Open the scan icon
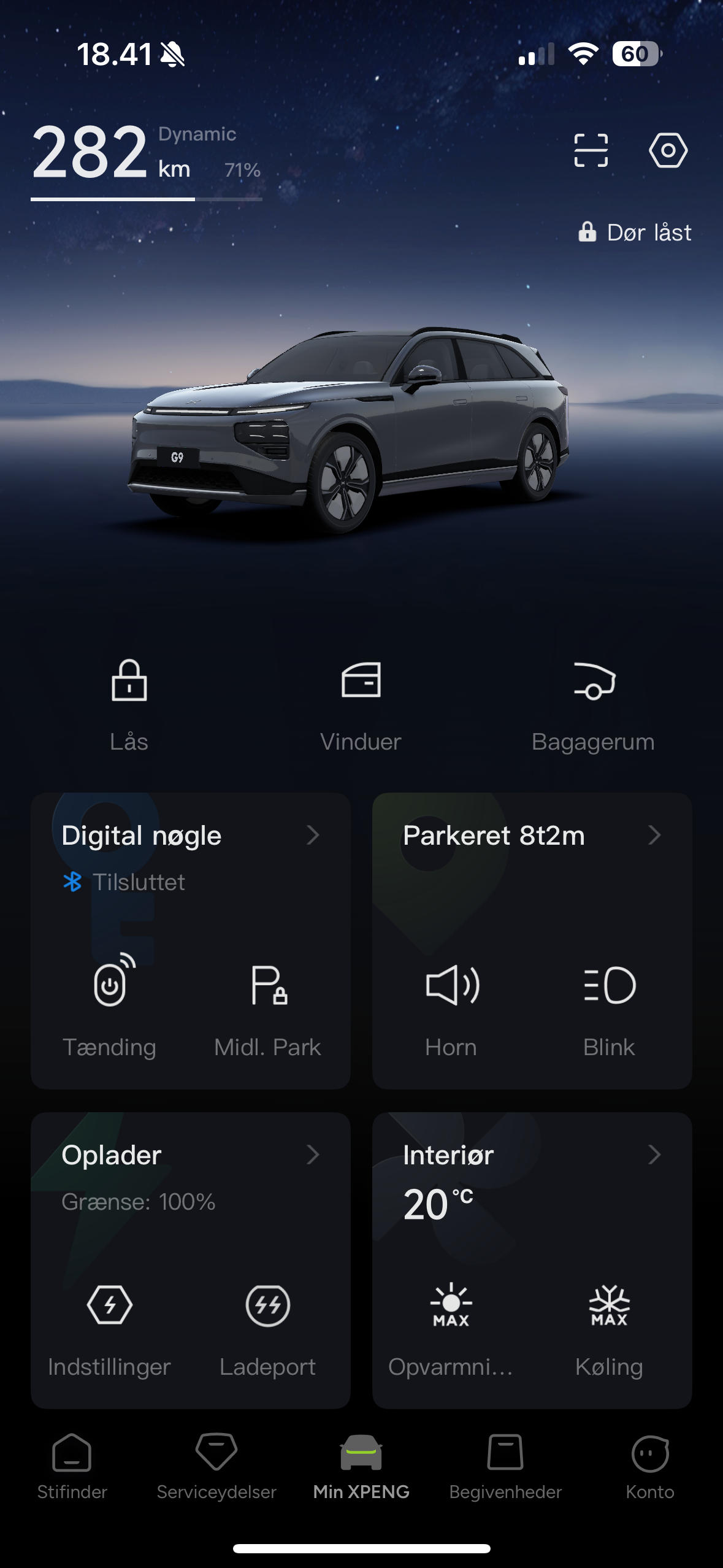This screenshot has height=1568, width=723. tap(591, 150)
